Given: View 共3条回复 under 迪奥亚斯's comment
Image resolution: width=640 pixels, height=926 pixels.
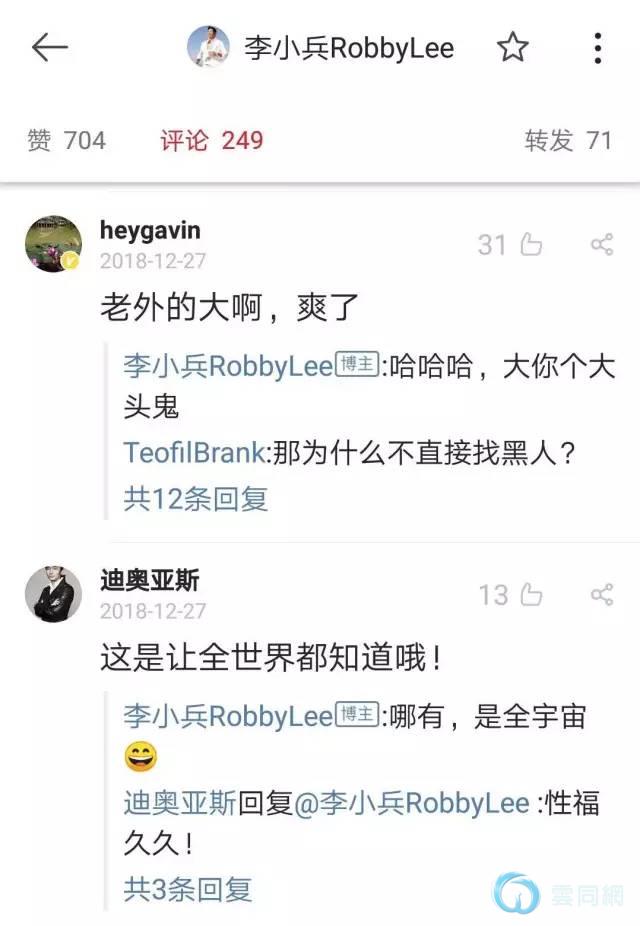Looking at the screenshot, I should click(x=188, y=888).
